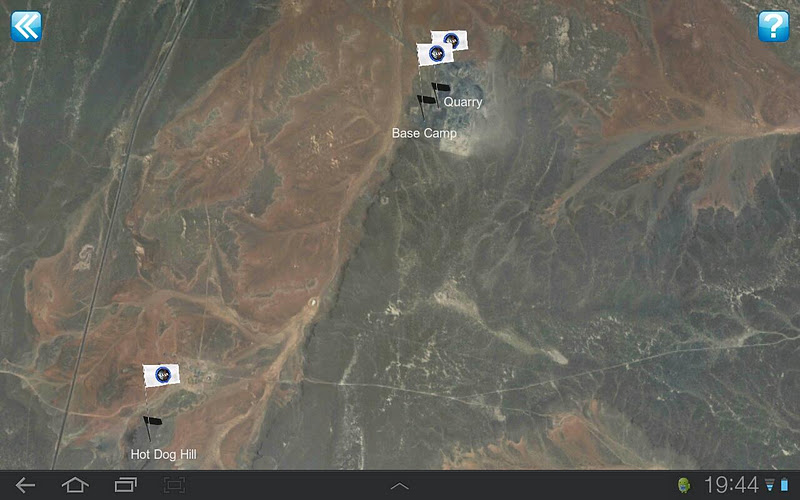The width and height of the screenshot is (800, 500).
Task: Tap the double-arrow back button
Action: pyautogui.click(x=26, y=26)
